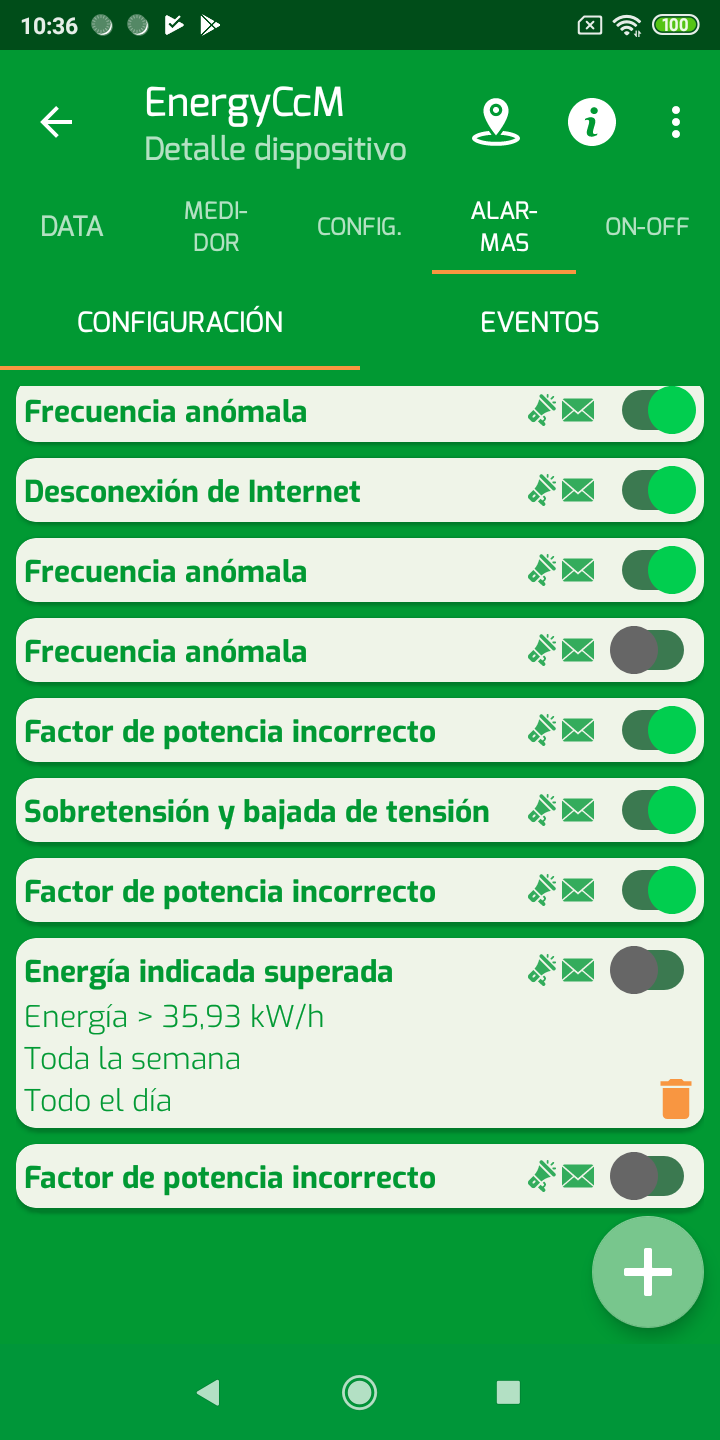Tap the system home button
Viewport: 720px width, 1440px height.
click(359, 1392)
